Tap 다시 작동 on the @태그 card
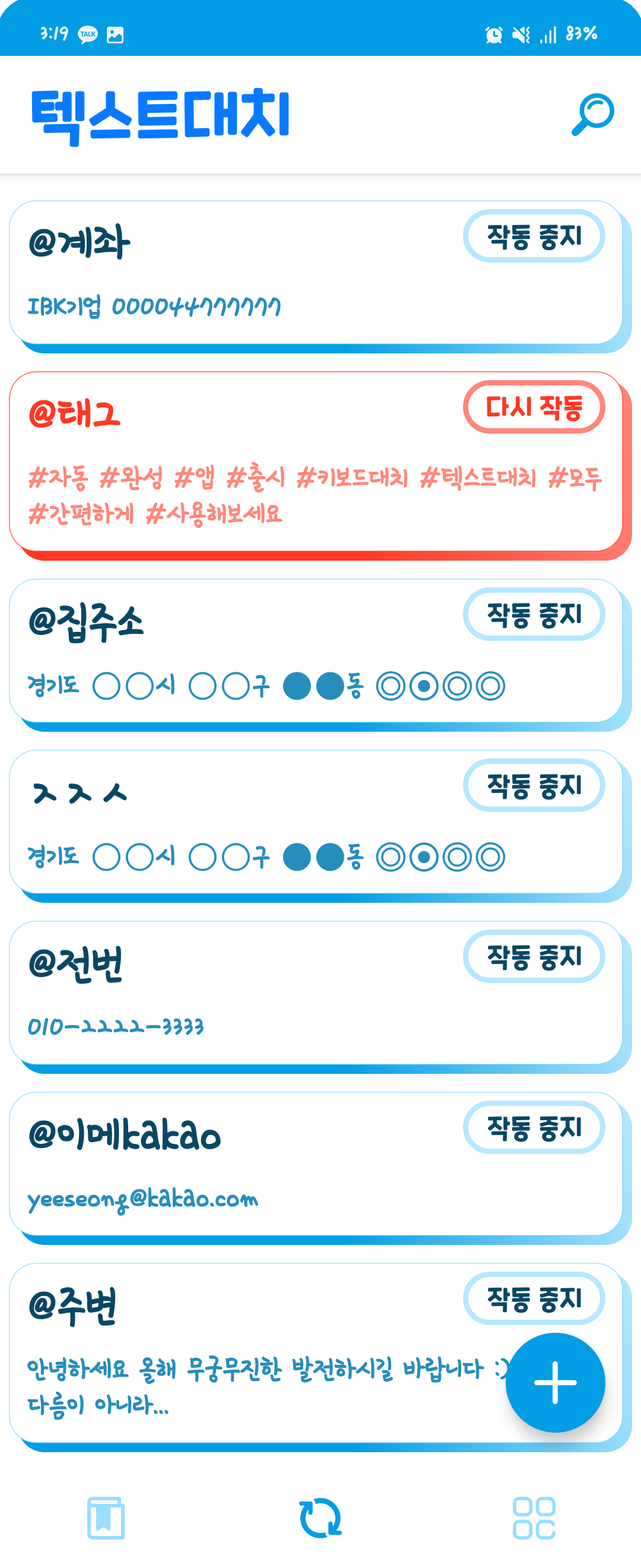 (x=534, y=407)
